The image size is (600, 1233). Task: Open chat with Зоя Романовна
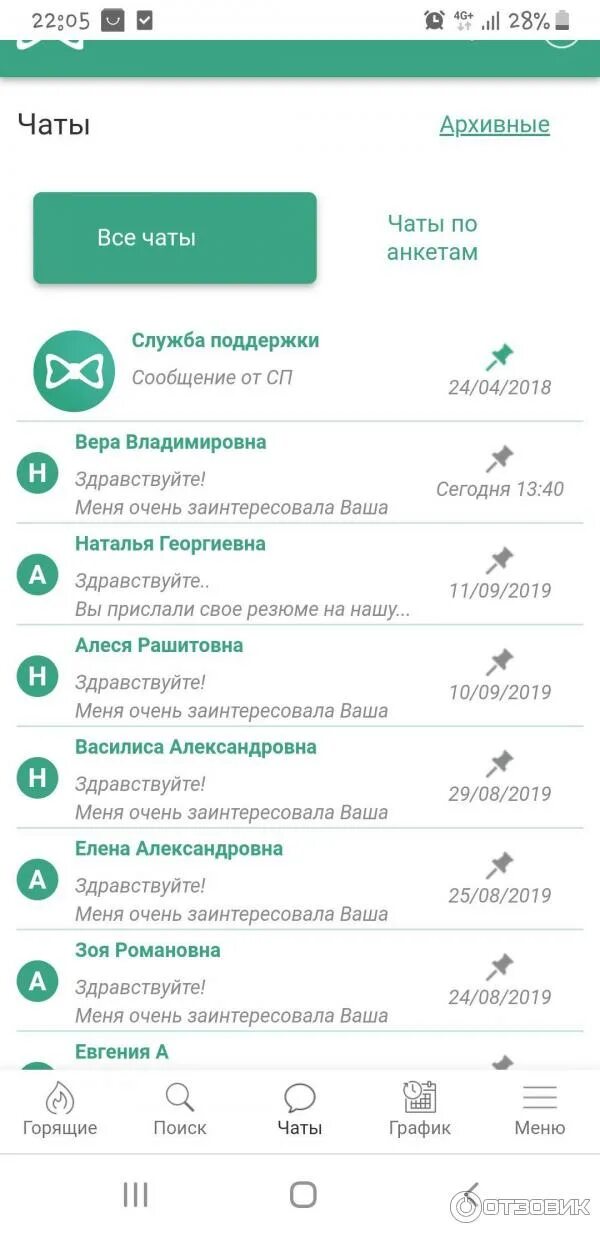pyautogui.click(x=300, y=982)
